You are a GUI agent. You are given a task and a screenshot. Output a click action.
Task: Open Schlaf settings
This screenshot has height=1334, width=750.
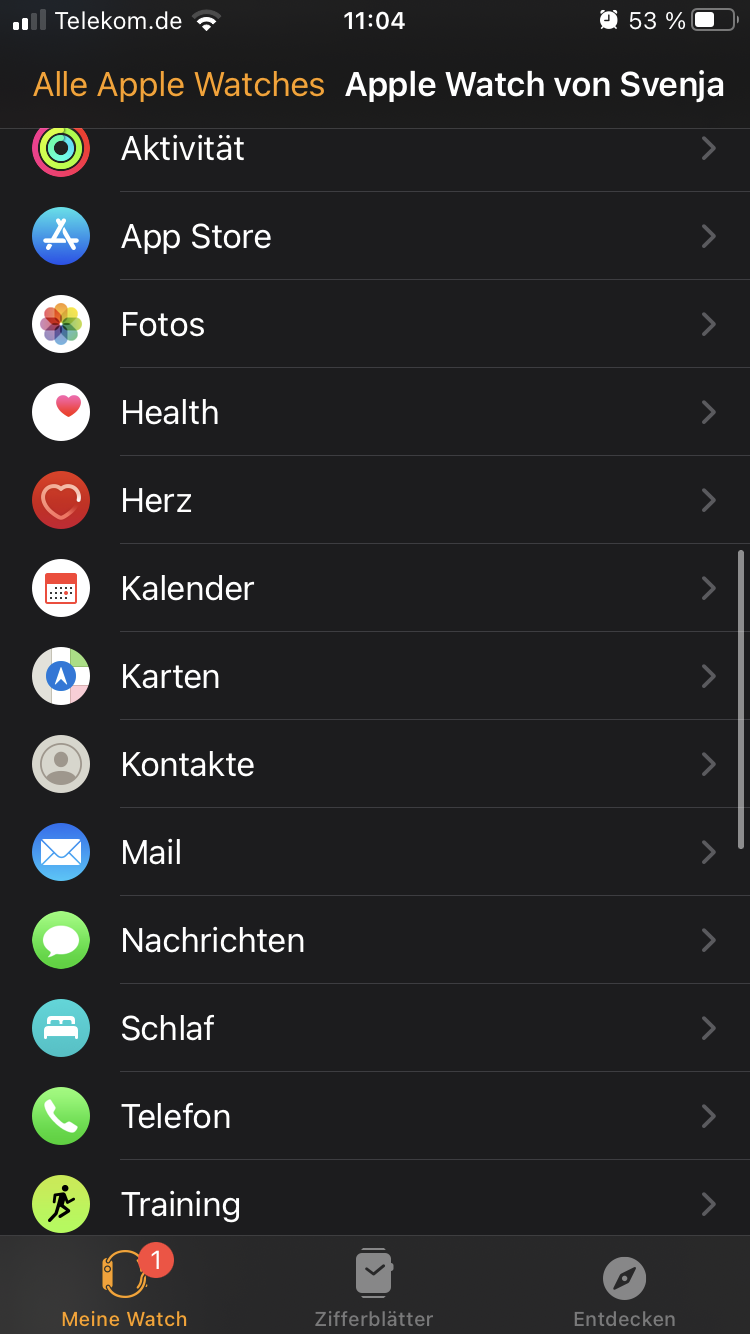pos(375,1028)
